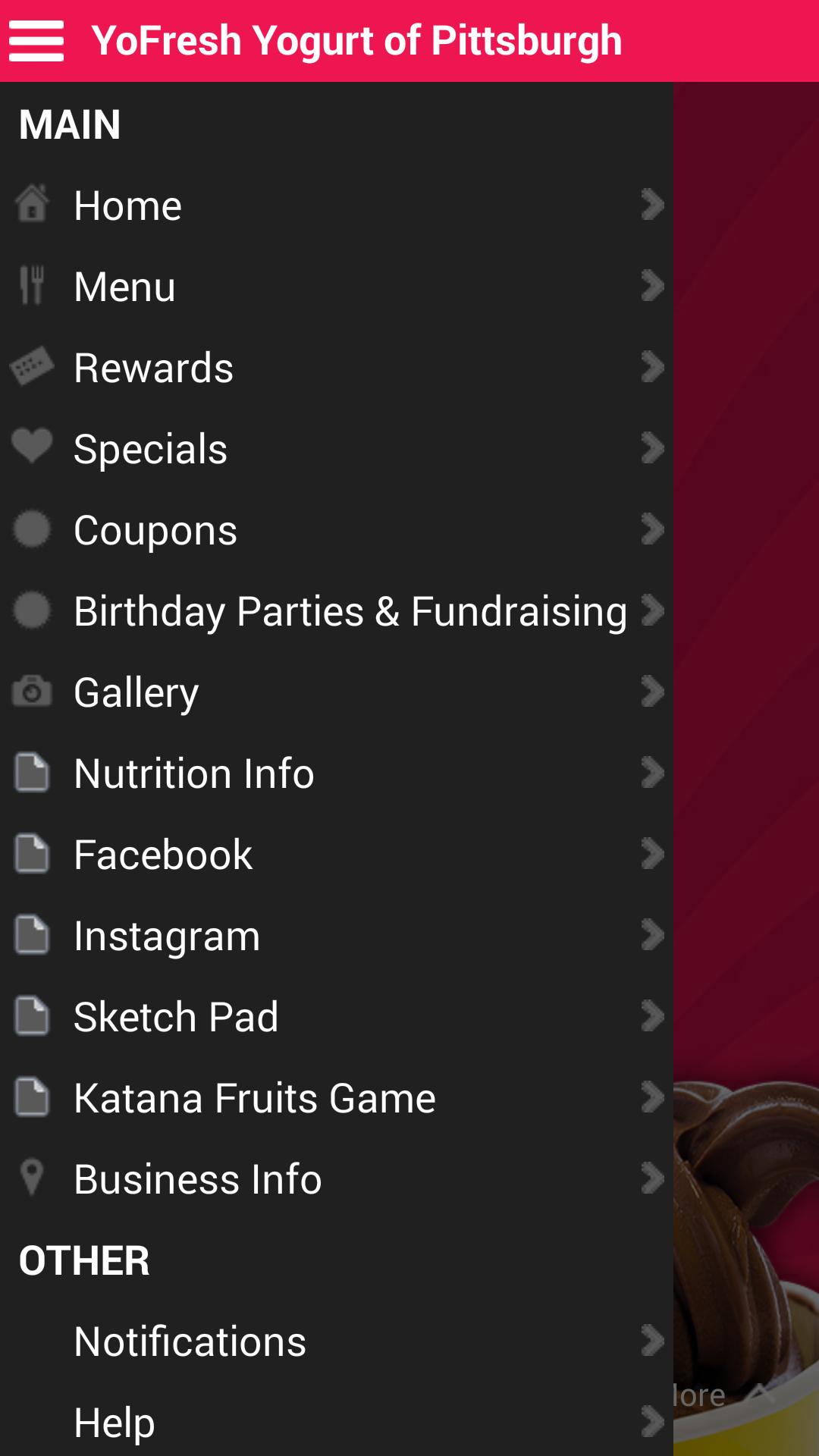The width and height of the screenshot is (819, 1456).
Task: Open the Menu section
Action: pos(336,287)
